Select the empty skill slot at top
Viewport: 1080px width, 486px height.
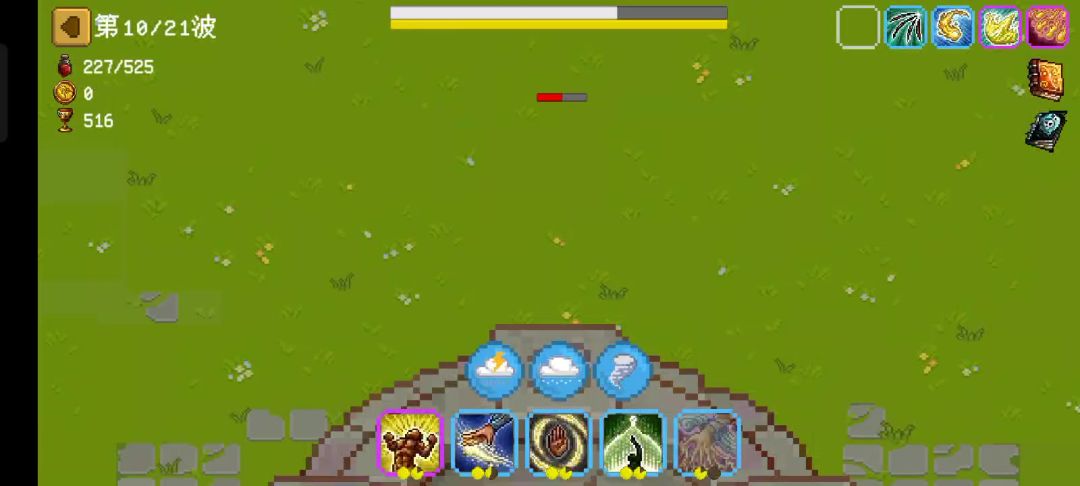[857, 27]
